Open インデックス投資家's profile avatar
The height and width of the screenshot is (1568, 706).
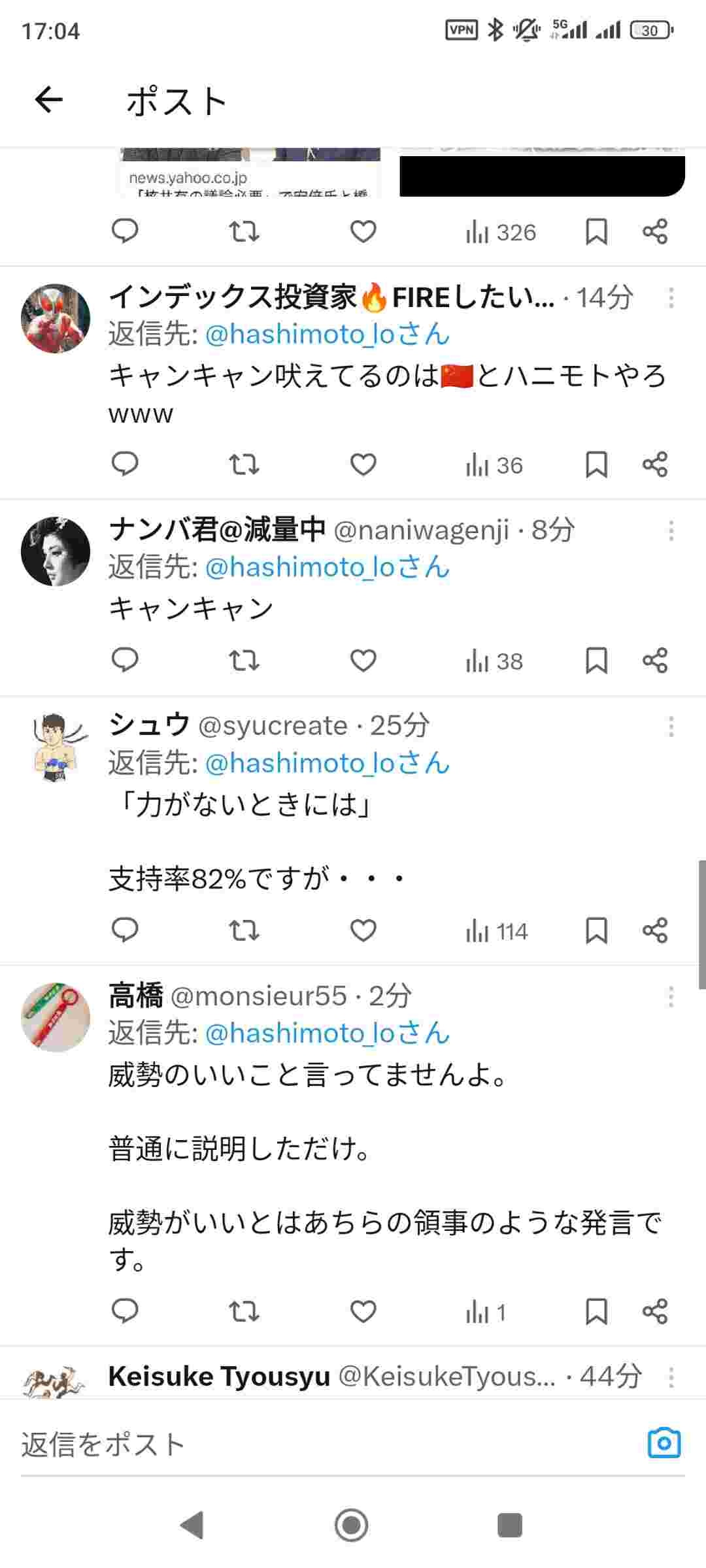pyautogui.click(x=56, y=318)
